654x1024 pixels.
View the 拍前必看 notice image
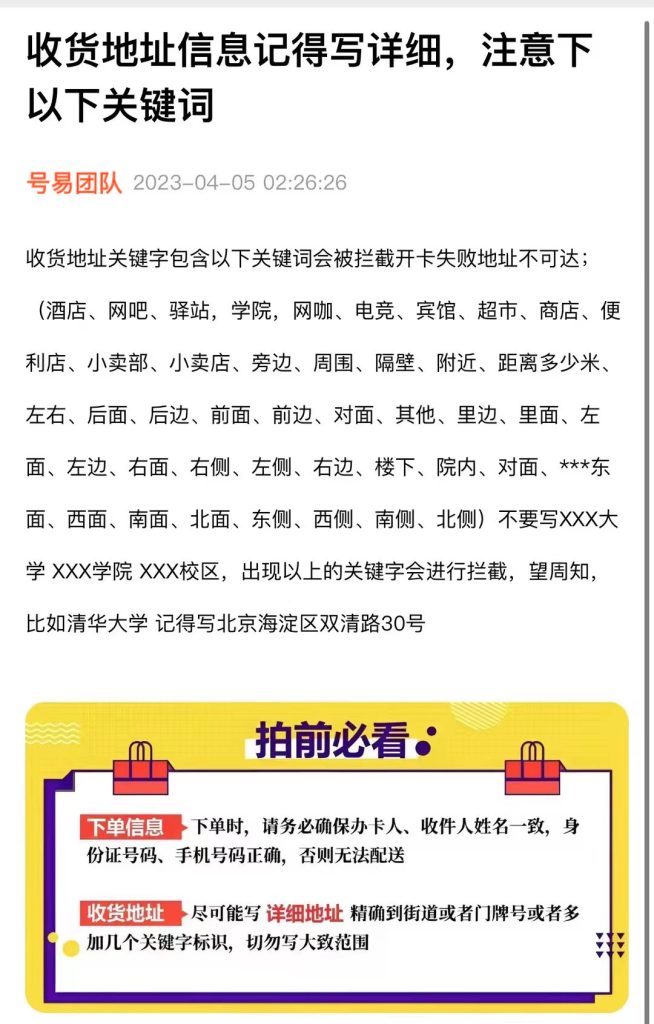327,856
